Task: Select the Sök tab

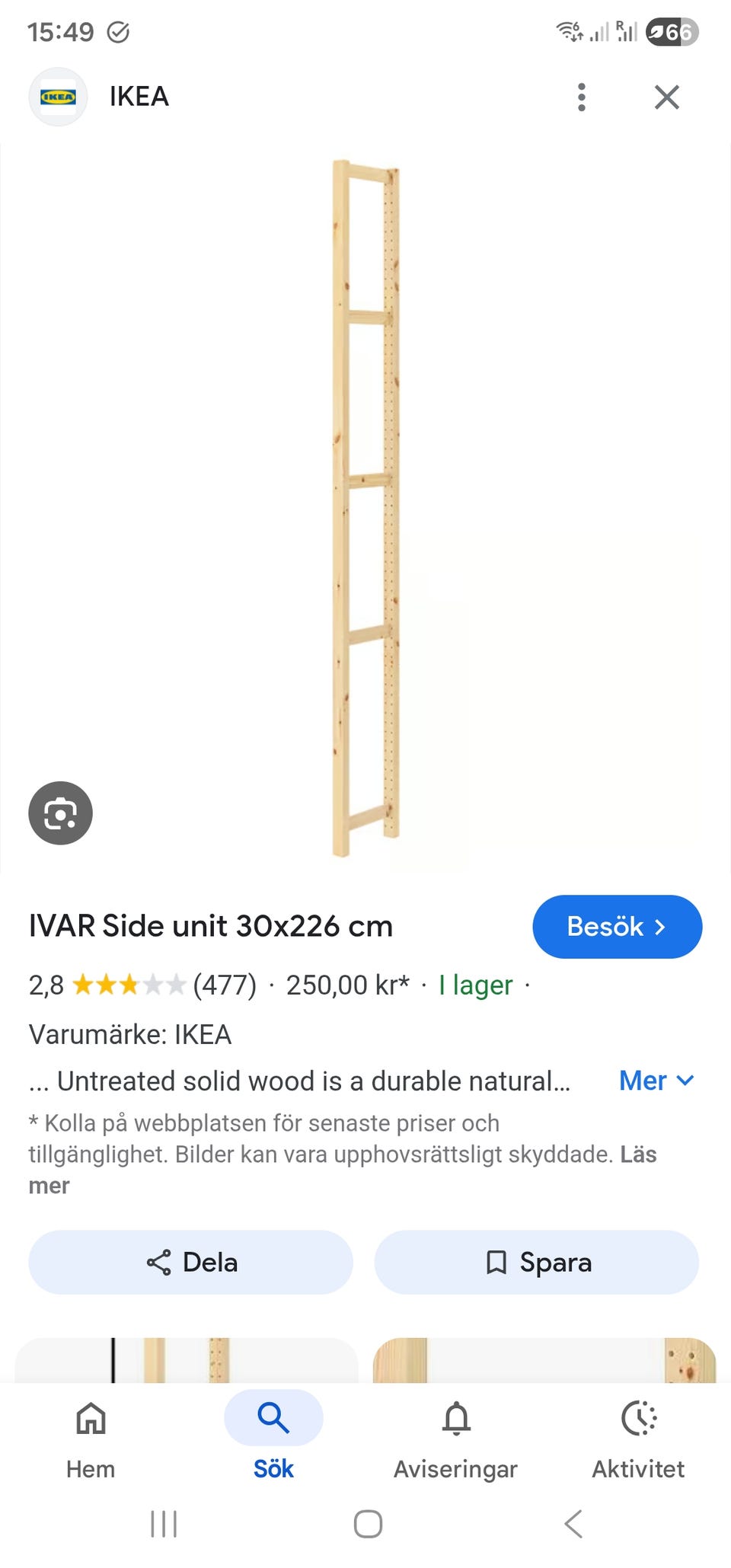Action: (x=273, y=1436)
